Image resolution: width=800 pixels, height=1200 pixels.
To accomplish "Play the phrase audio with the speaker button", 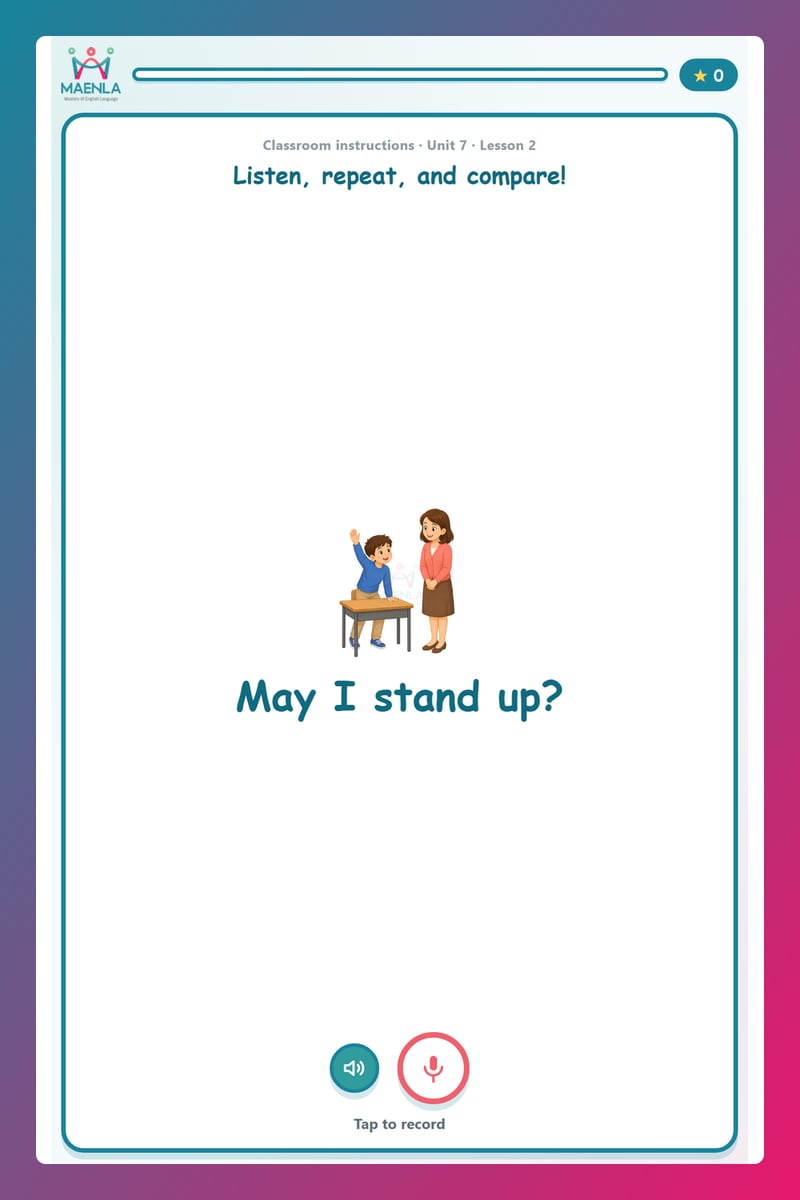I will click(x=354, y=1068).
